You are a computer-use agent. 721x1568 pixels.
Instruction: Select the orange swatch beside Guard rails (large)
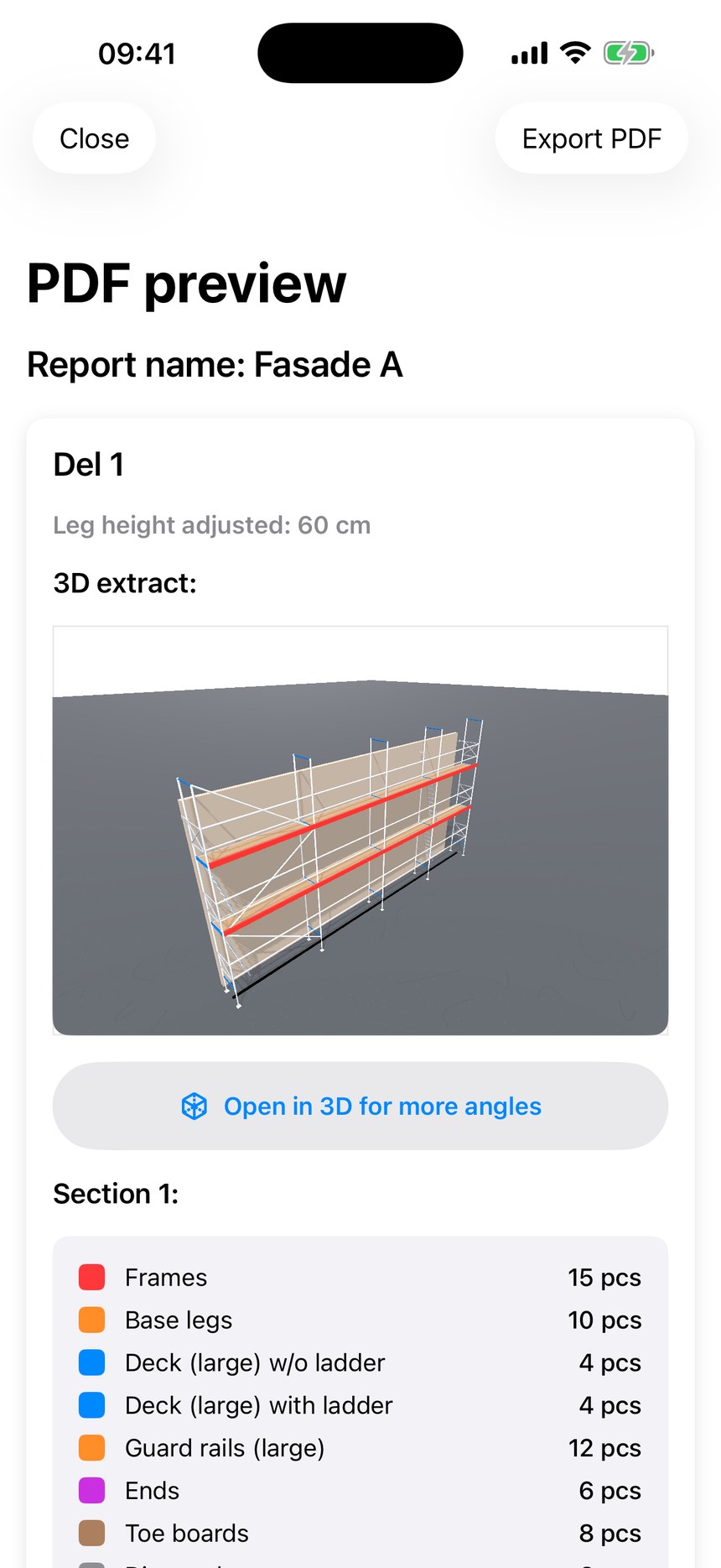[91, 1448]
